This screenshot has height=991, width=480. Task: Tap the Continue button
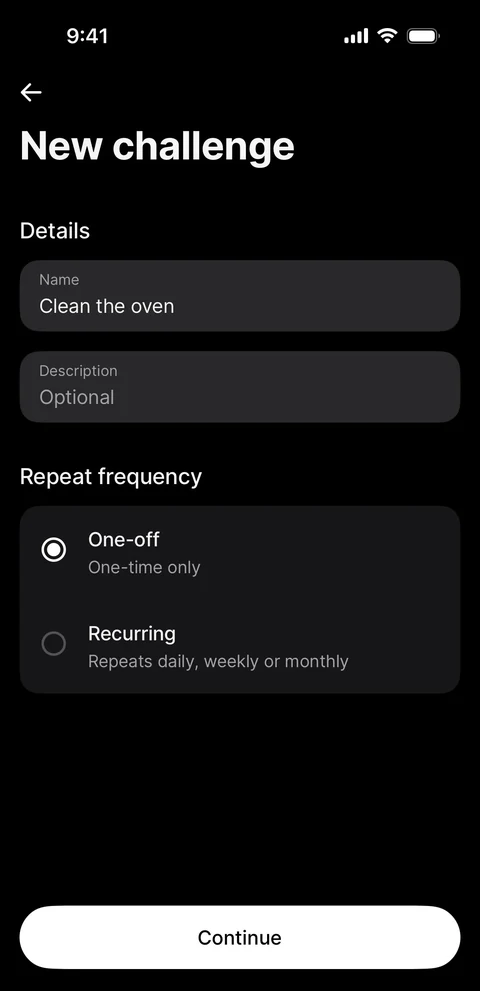click(240, 937)
